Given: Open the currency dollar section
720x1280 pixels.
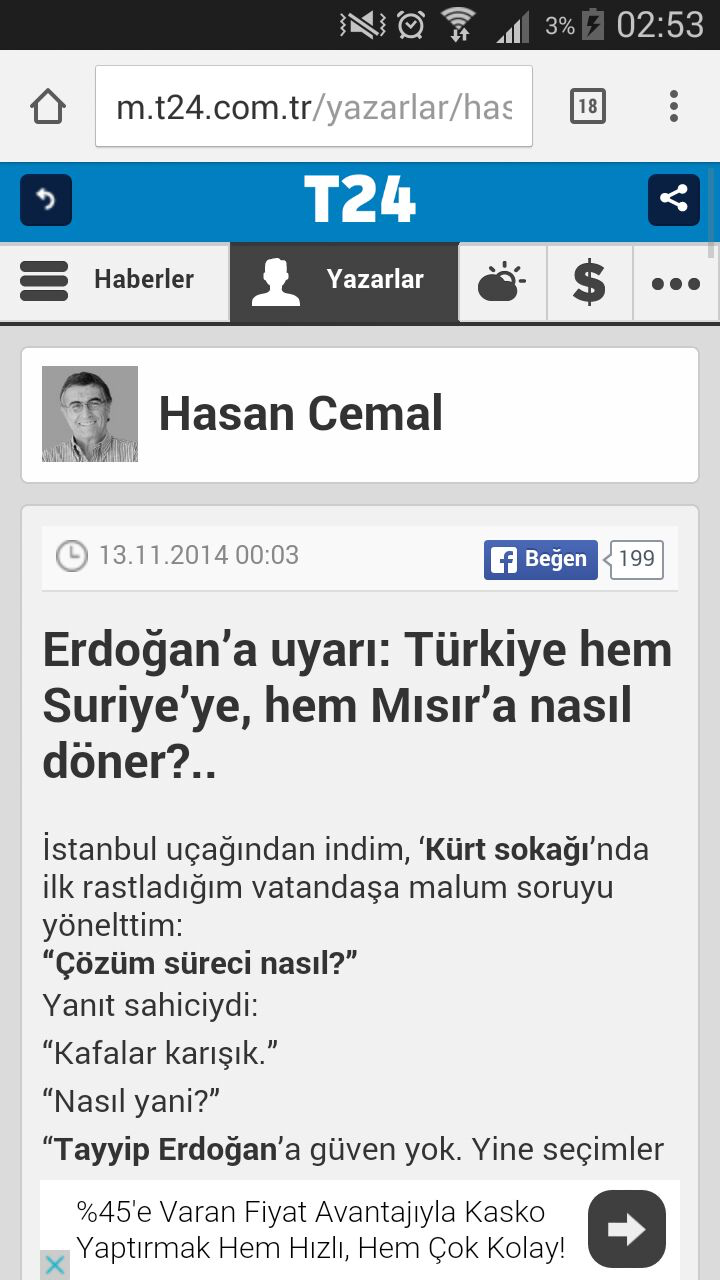Looking at the screenshot, I should click(x=589, y=282).
